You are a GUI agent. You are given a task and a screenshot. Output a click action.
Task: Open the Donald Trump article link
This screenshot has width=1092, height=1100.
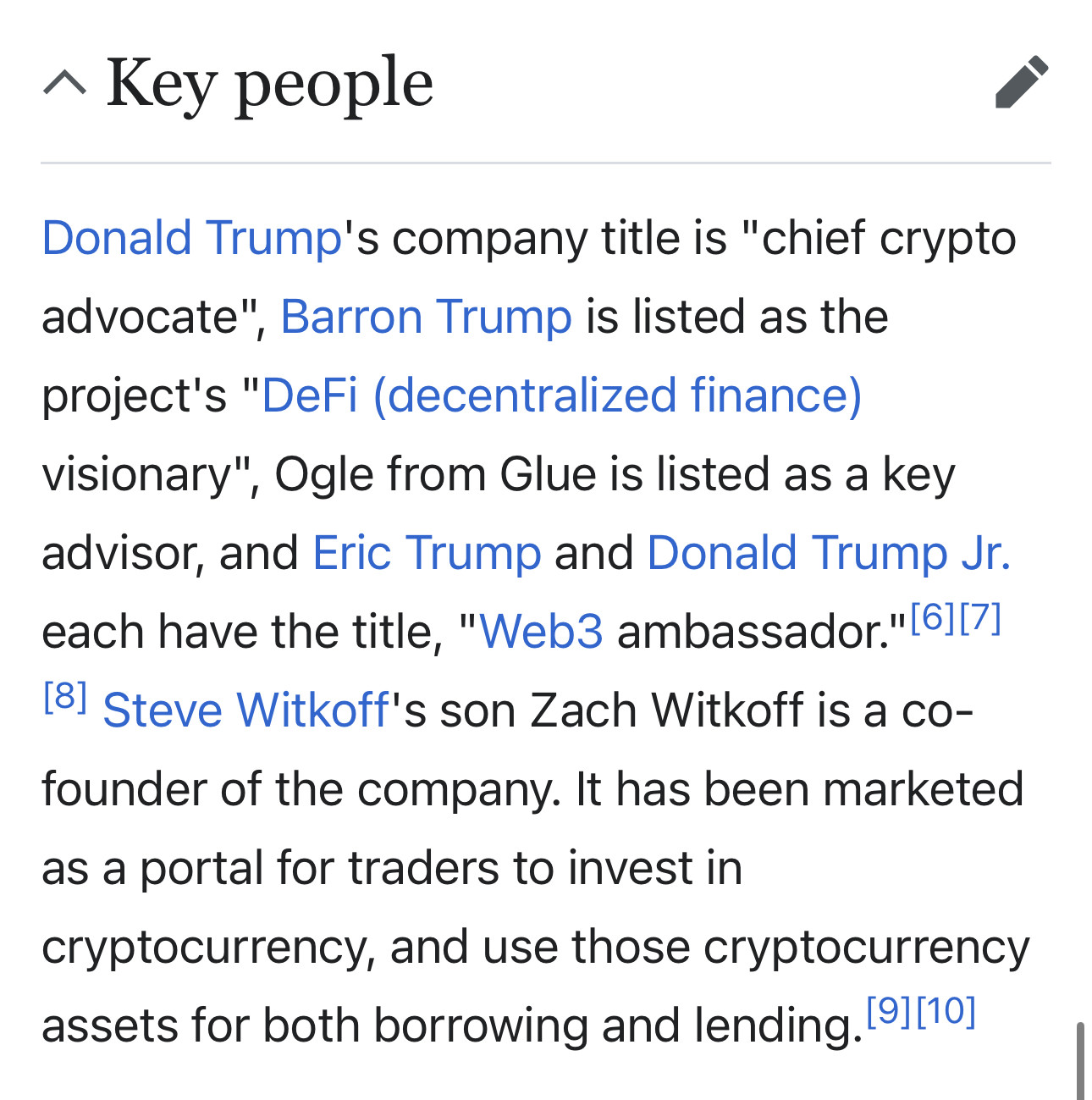tap(191, 238)
